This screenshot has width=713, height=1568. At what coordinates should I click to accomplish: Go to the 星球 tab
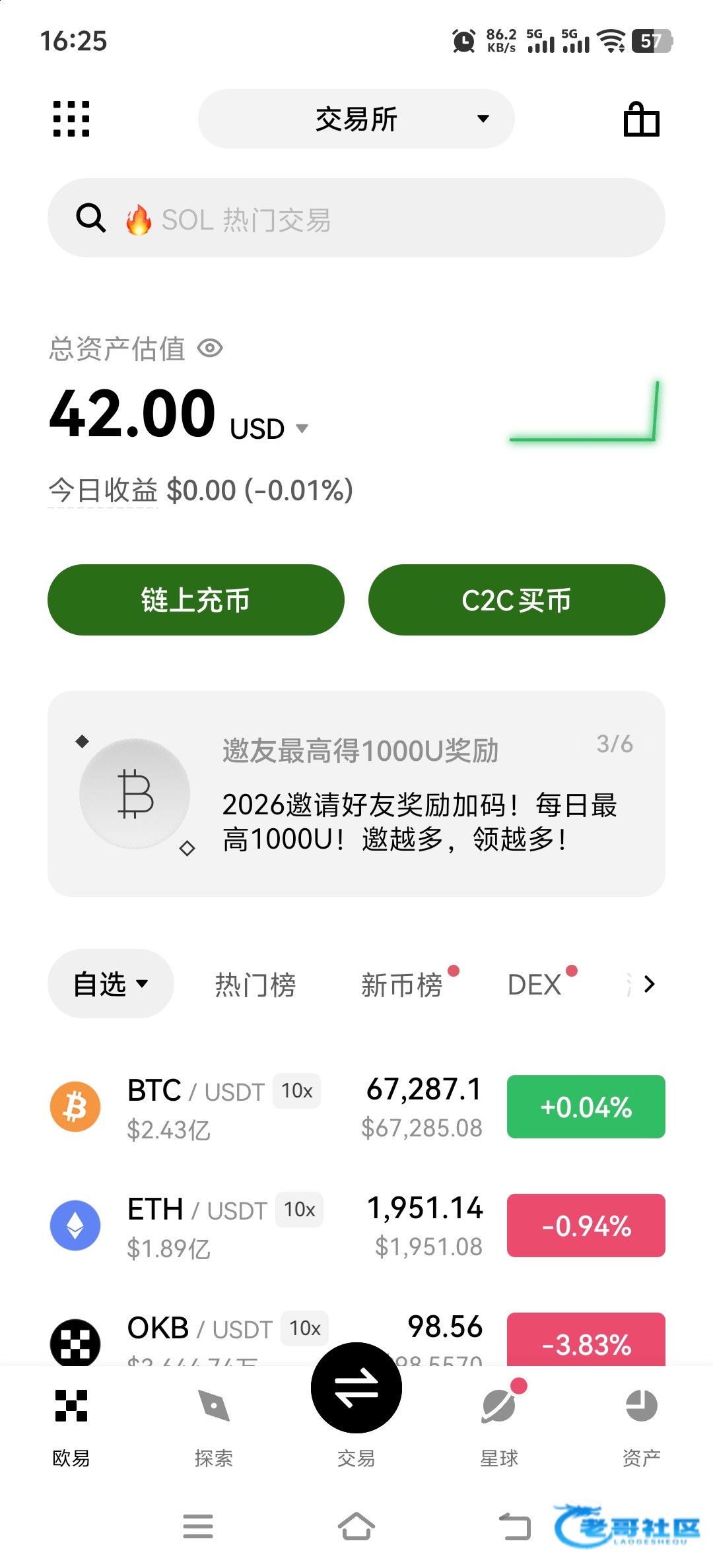[499, 1427]
